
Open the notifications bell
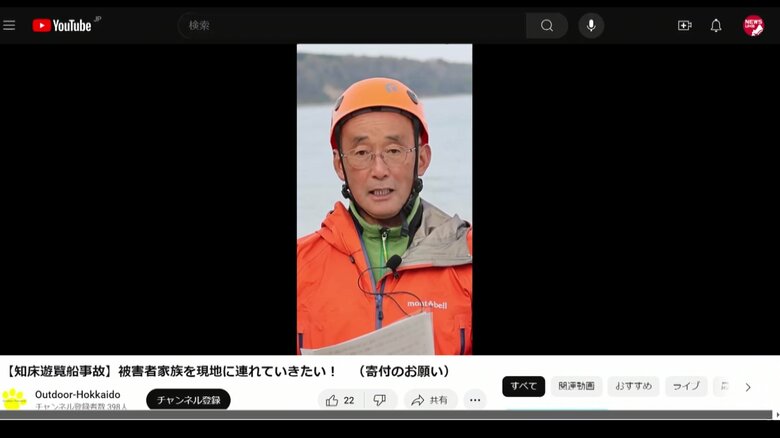tap(716, 25)
